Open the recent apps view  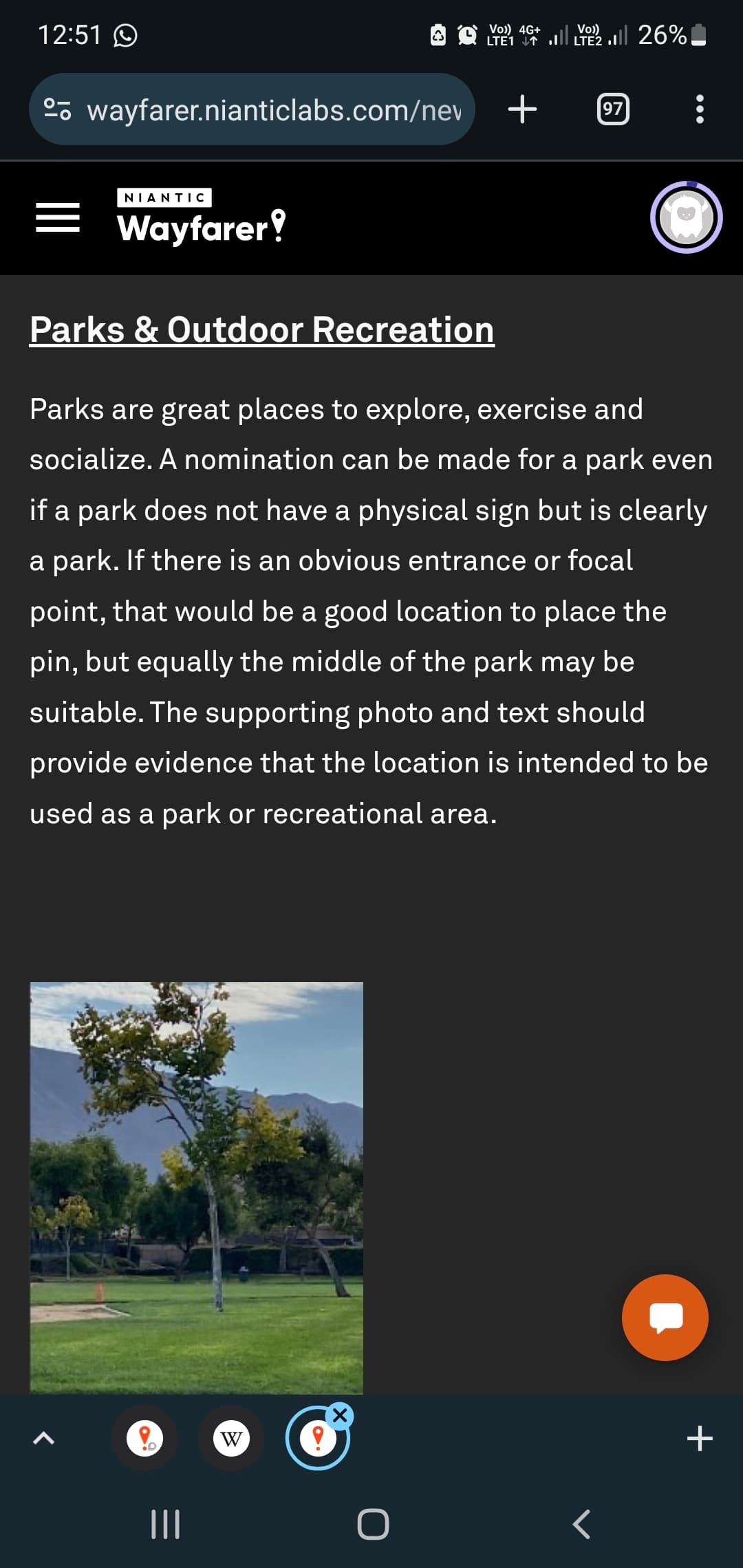[x=165, y=1524]
